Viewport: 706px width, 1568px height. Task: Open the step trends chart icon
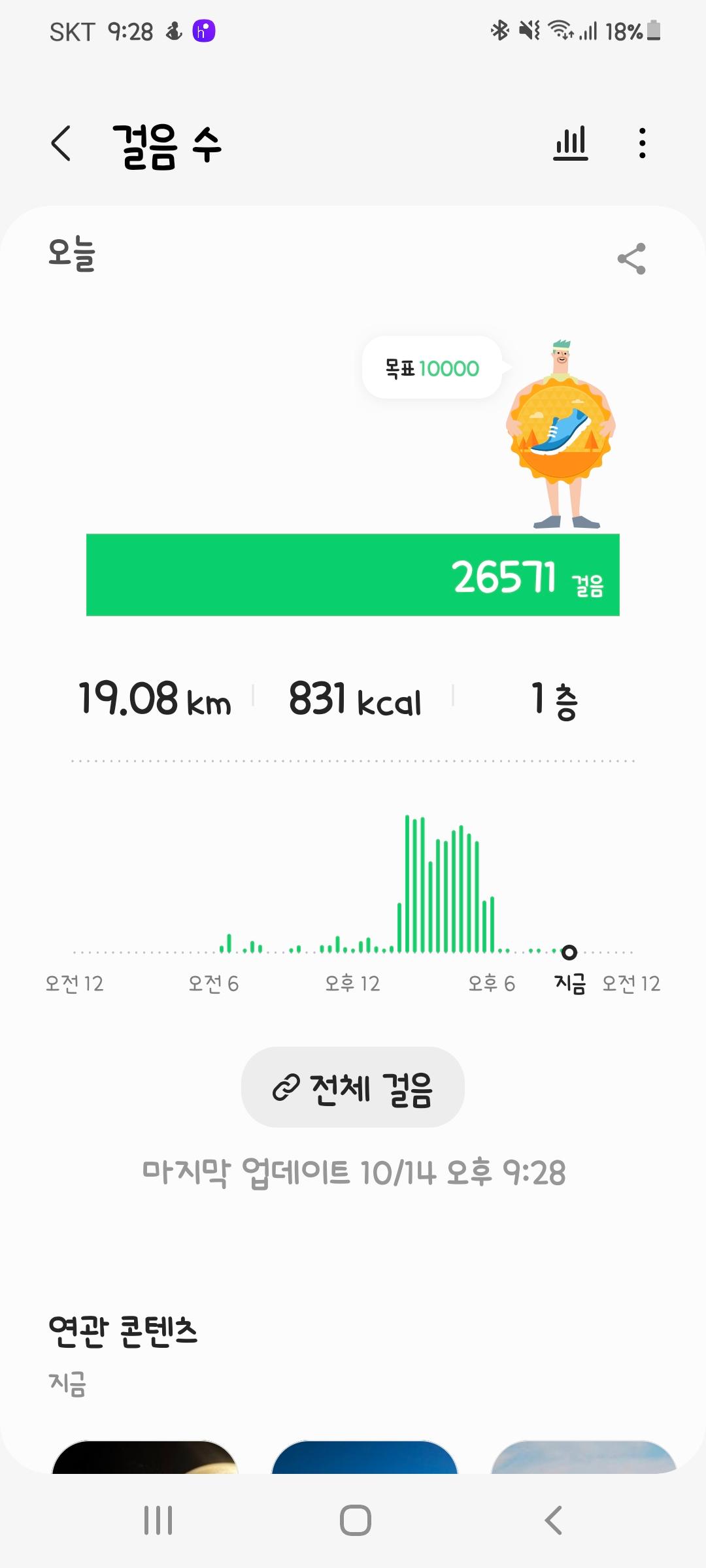coord(571,143)
